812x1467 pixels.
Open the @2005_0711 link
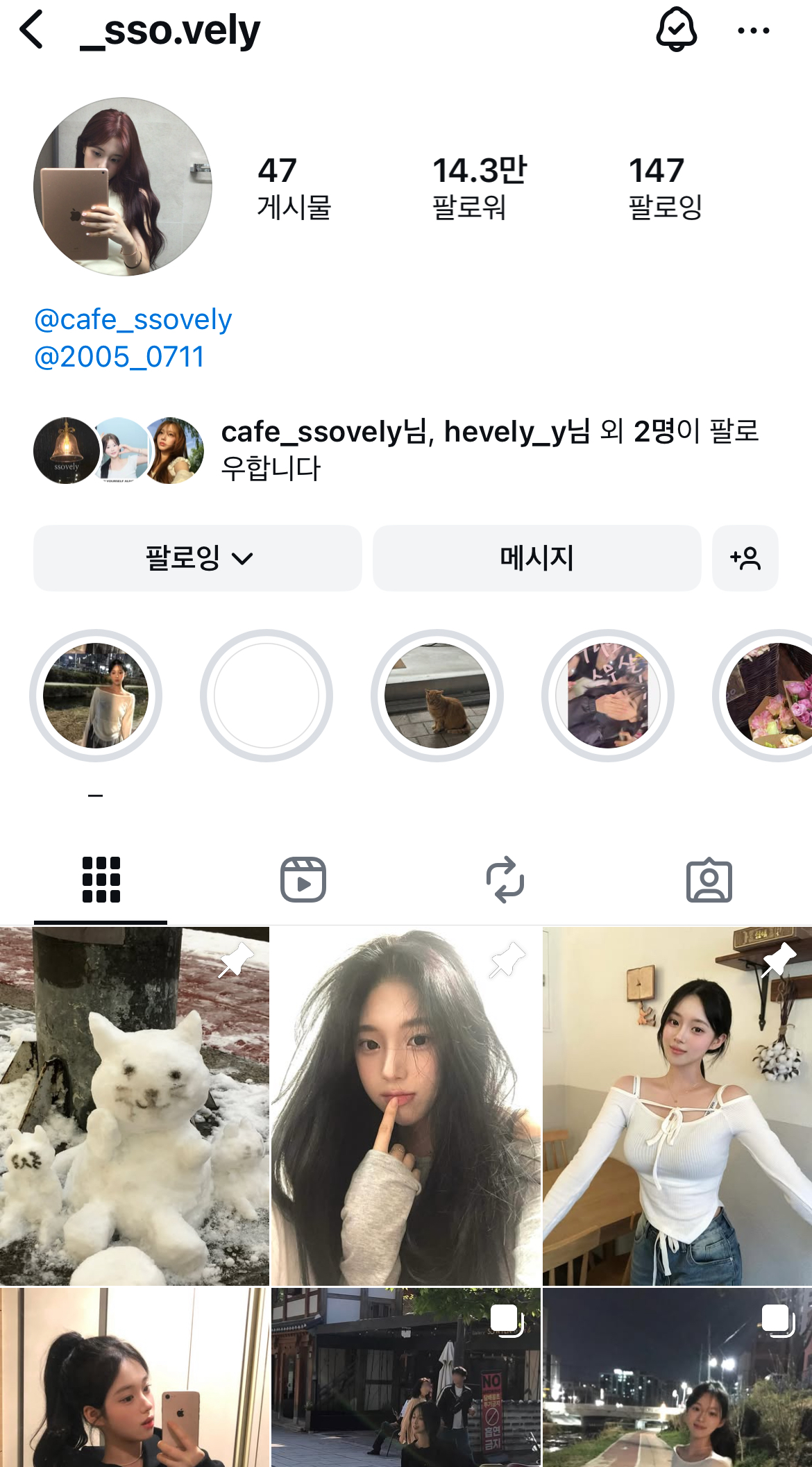119,357
